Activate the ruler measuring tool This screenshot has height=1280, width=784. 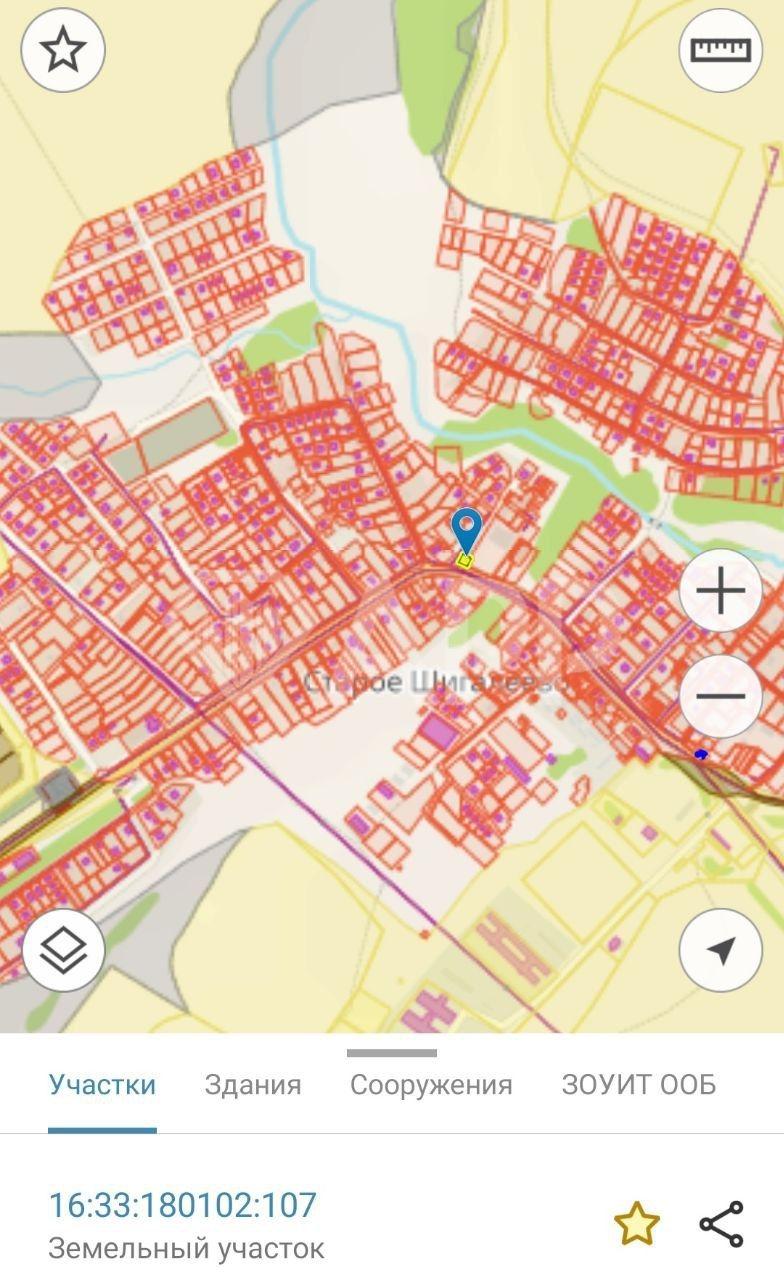[720, 50]
